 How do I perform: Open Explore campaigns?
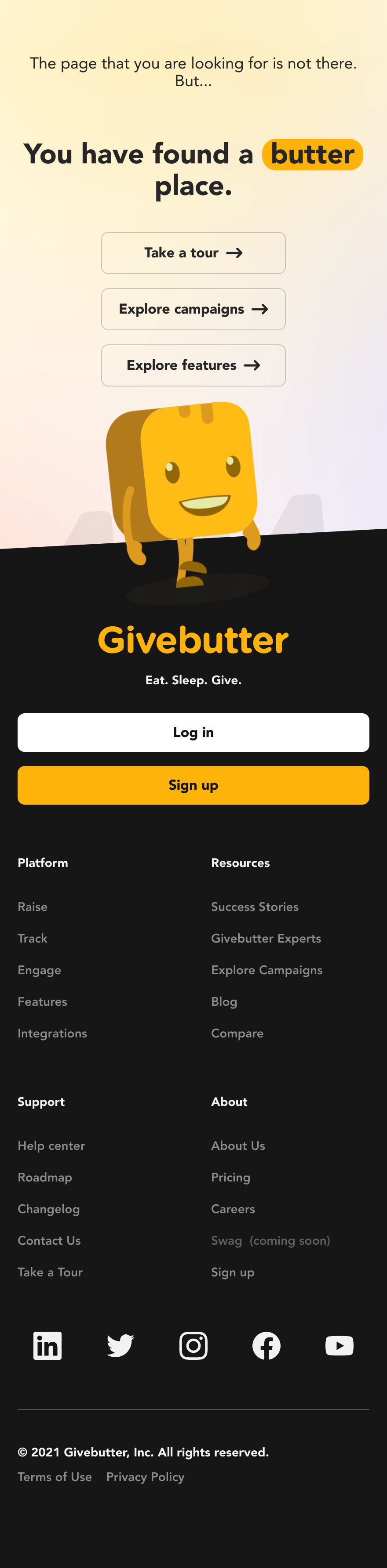pos(193,309)
